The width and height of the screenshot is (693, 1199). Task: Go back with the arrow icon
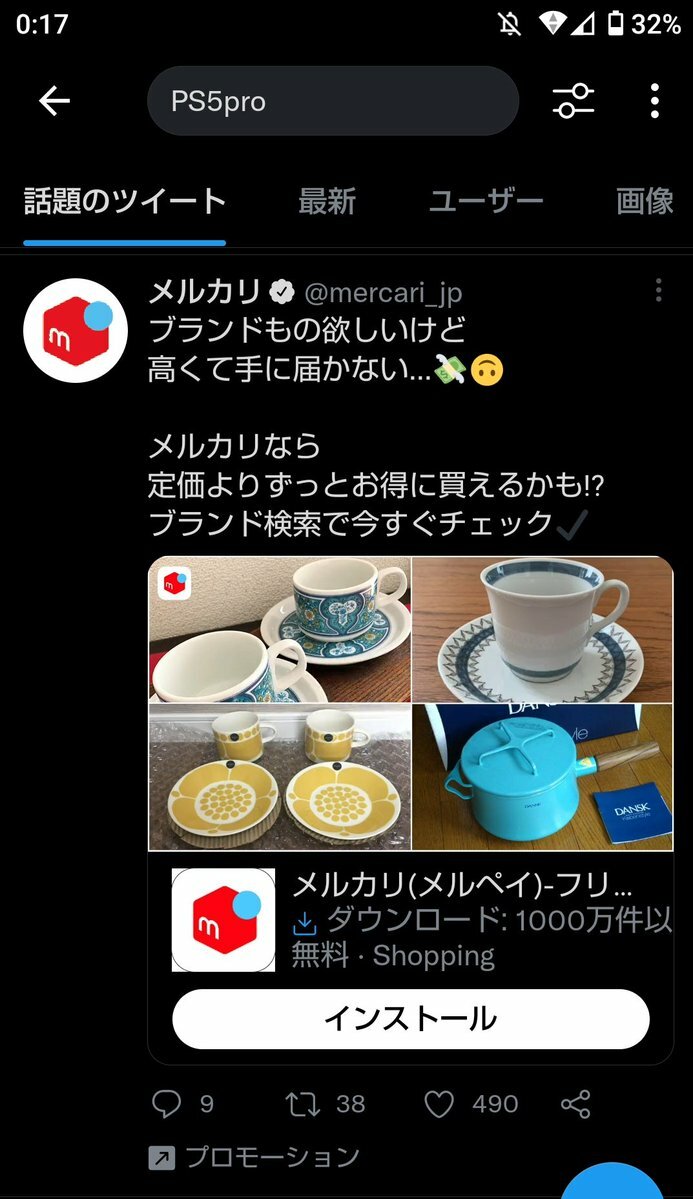[x=54, y=101]
